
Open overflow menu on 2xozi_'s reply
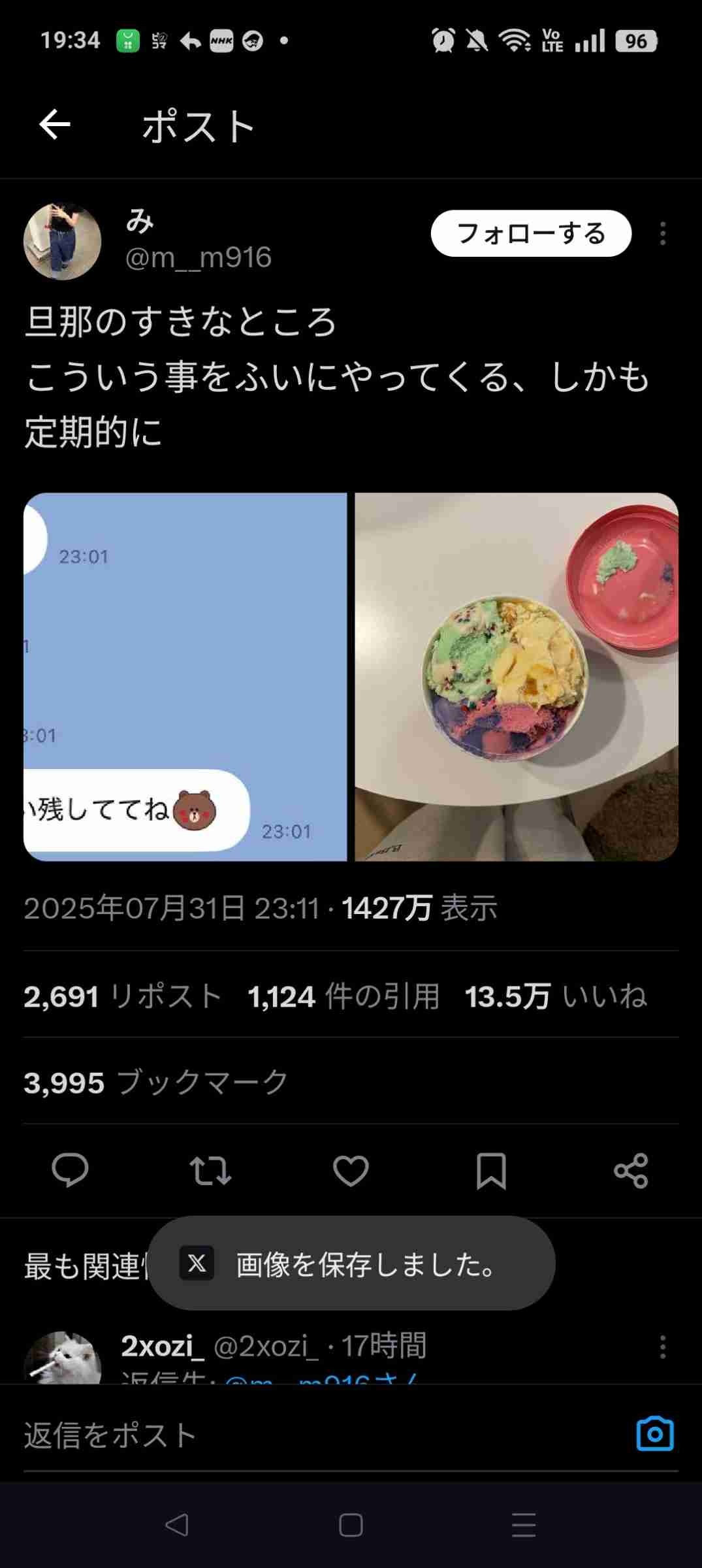(662, 1347)
